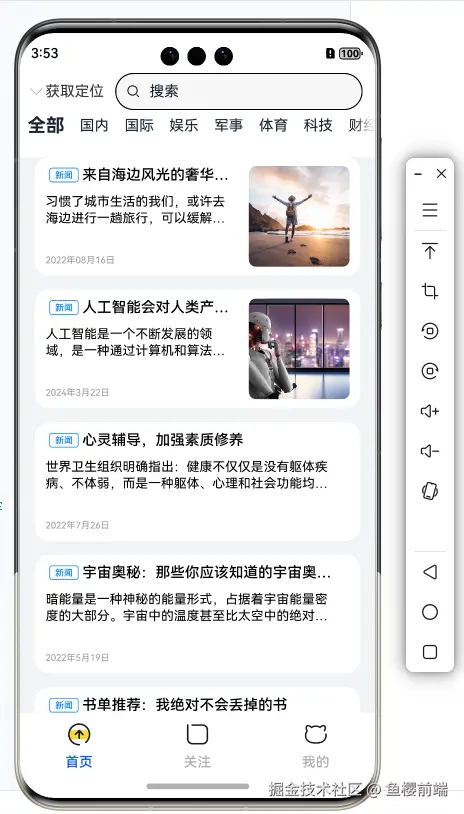Switch to the 关注 bottom tab
The image size is (464, 814).
[197, 747]
